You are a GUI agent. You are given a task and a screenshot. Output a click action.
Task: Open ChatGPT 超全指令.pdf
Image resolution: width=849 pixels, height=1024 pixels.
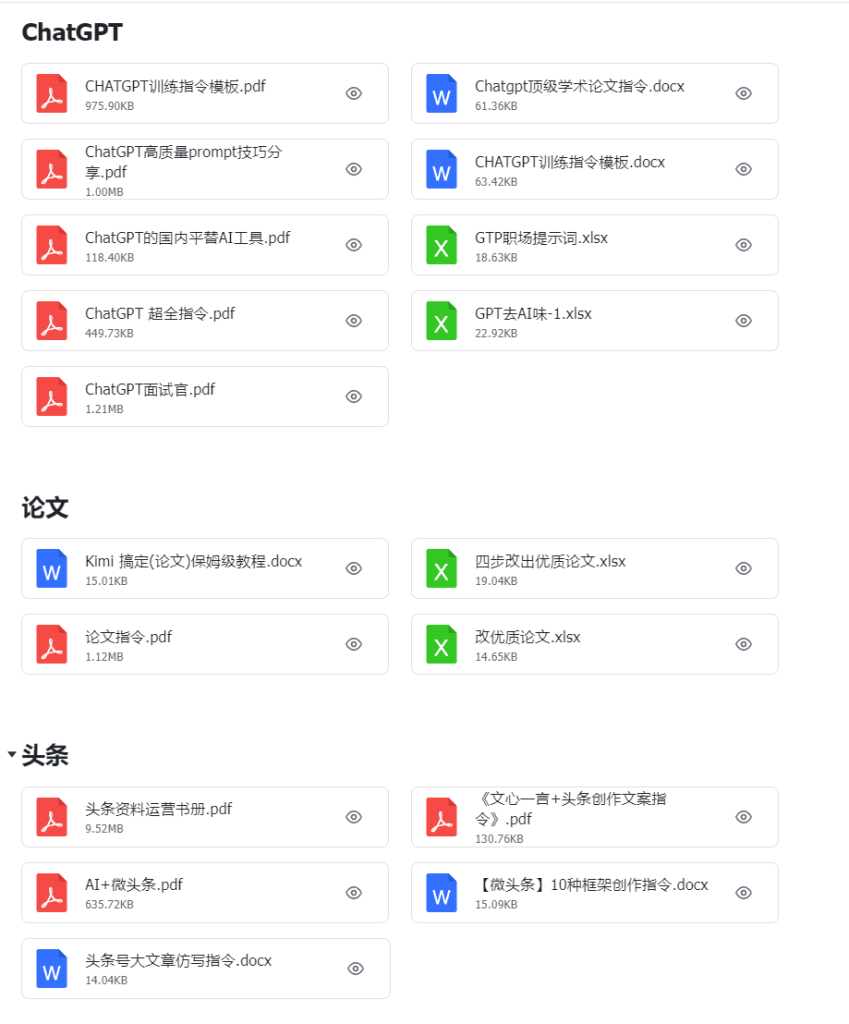tap(160, 314)
